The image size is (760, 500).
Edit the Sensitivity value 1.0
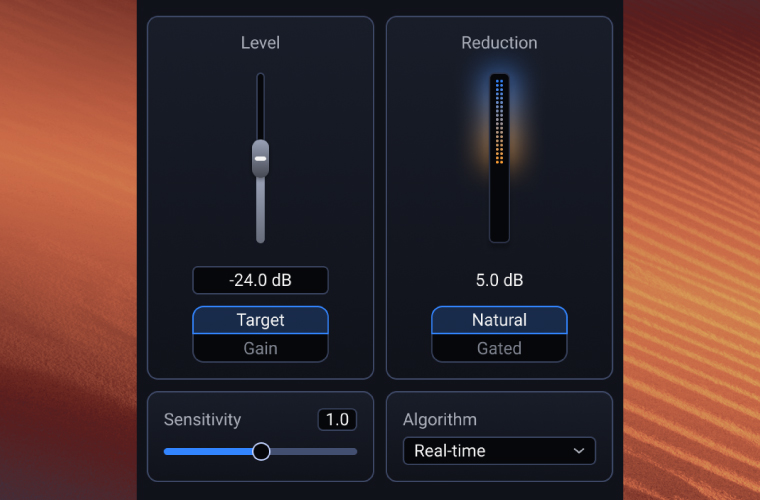(x=337, y=420)
